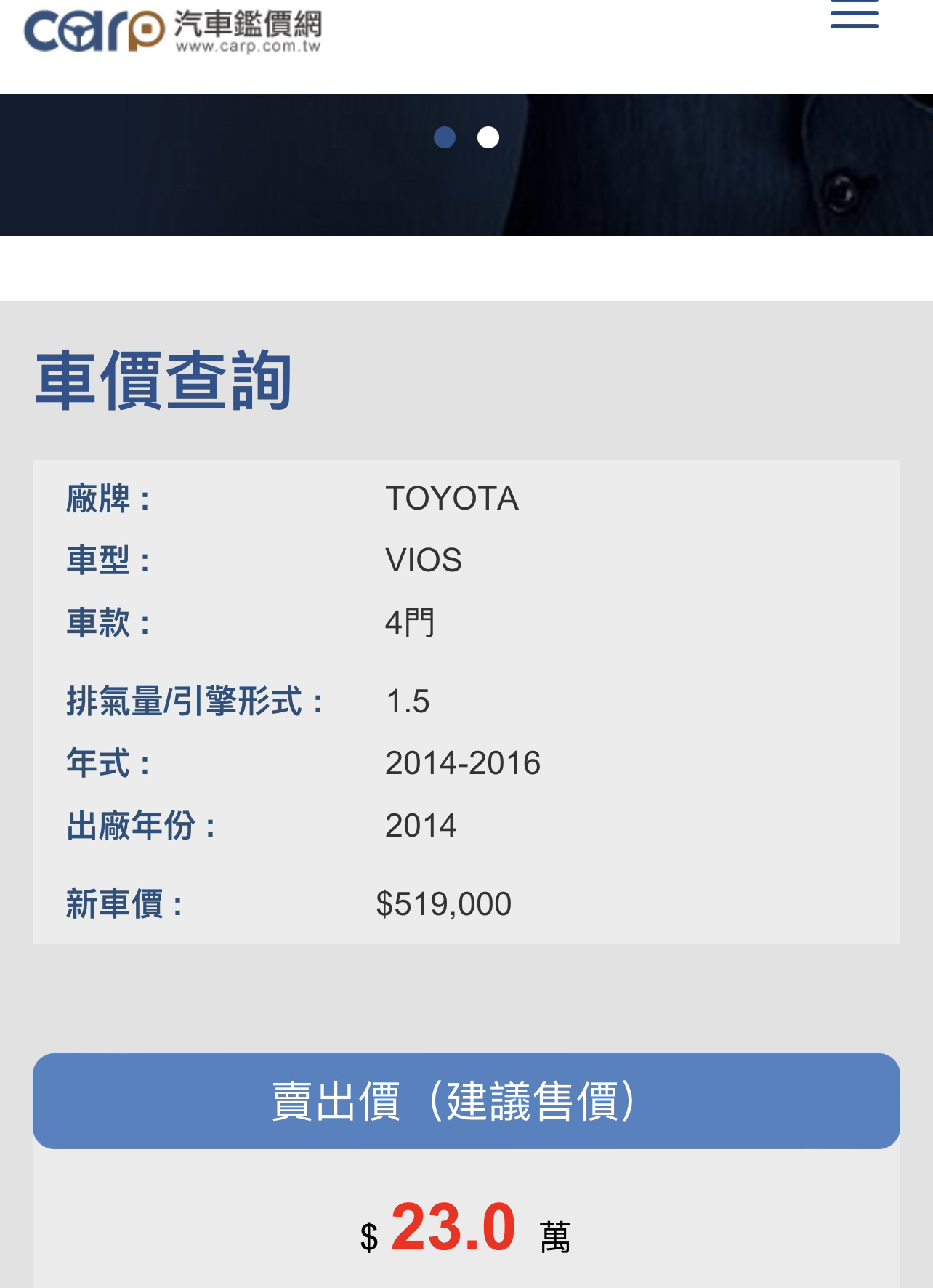Tap the 賣出價（建議售價）button
Viewport: 933px width, 1288px height.
pos(466,1100)
